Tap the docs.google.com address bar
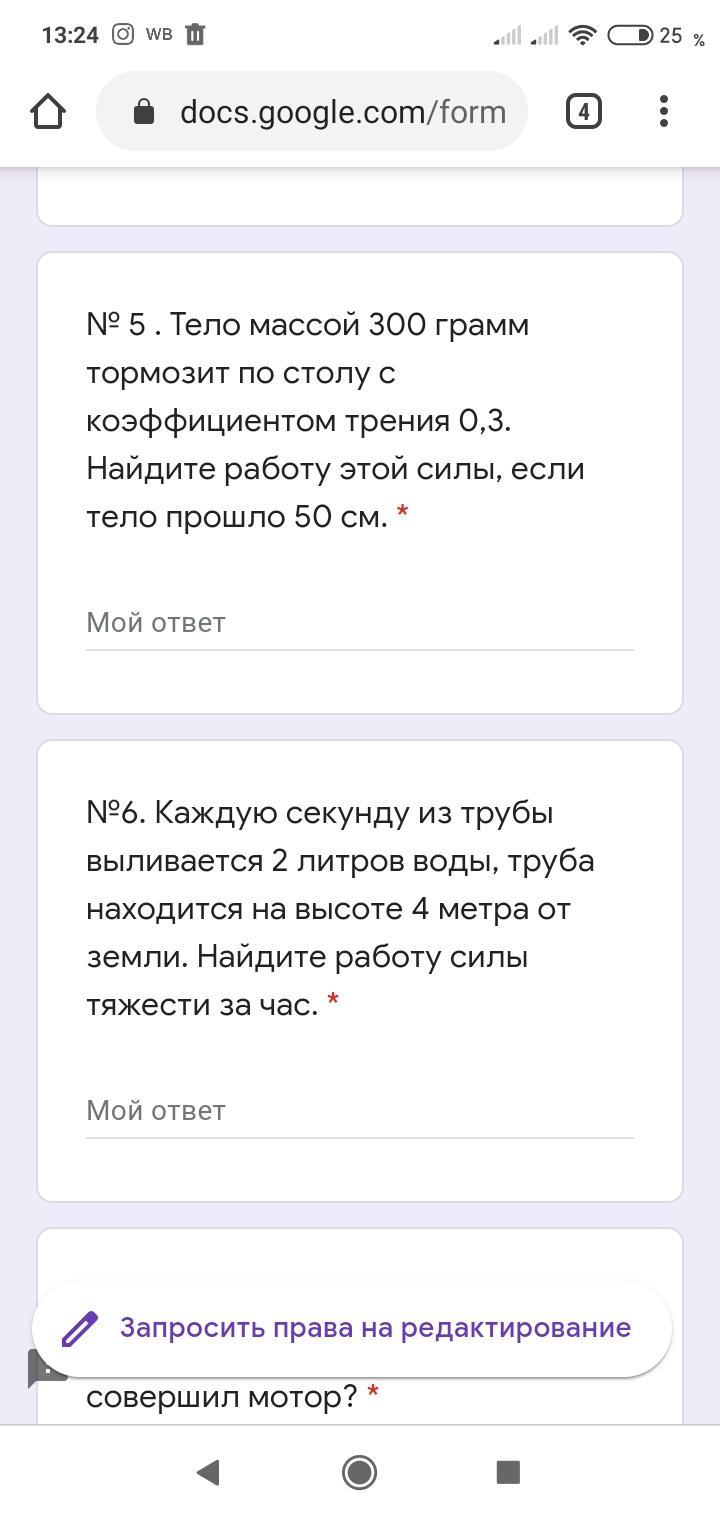Screen dimensions: 720x1520 (312, 111)
